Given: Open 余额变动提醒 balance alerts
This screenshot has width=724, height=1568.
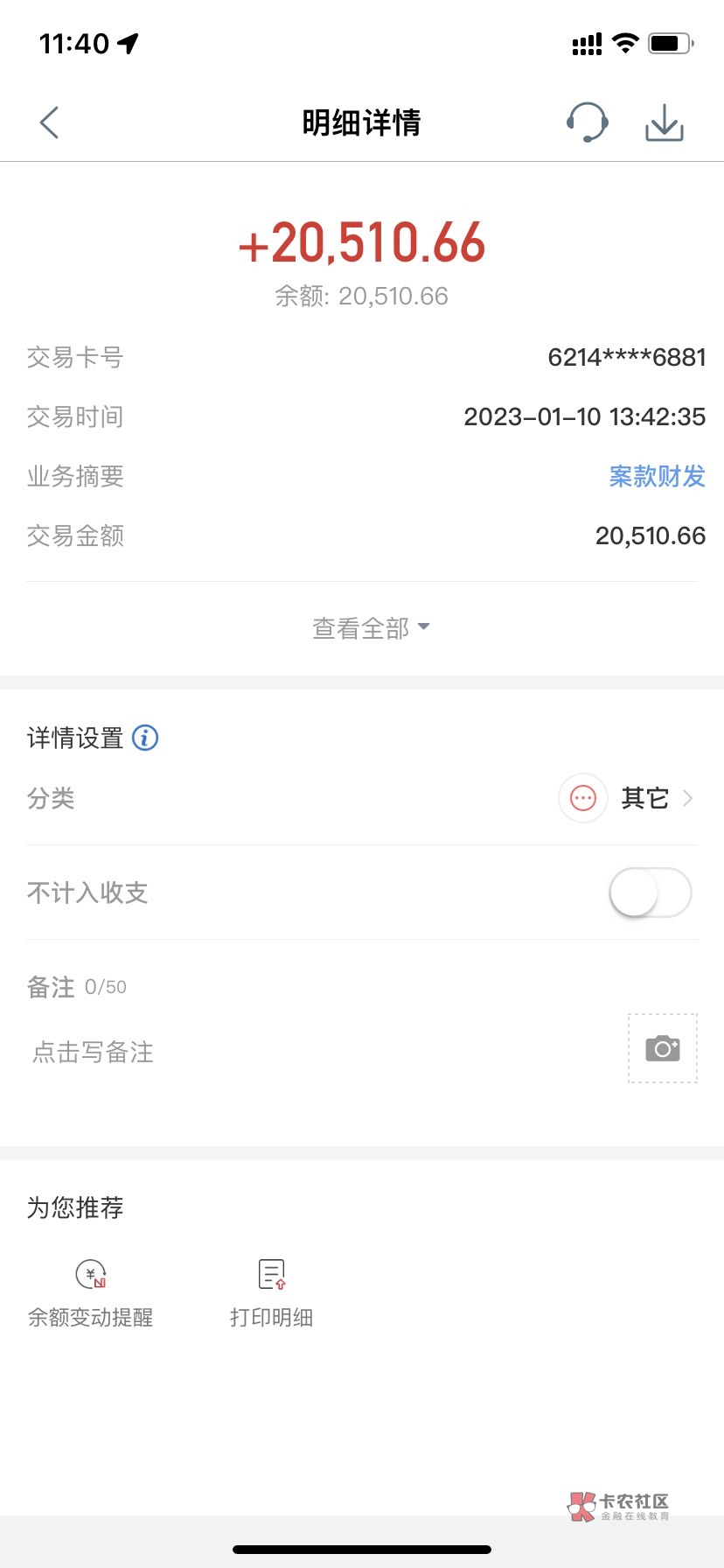Looking at the screenshot, I should 91,1293.
